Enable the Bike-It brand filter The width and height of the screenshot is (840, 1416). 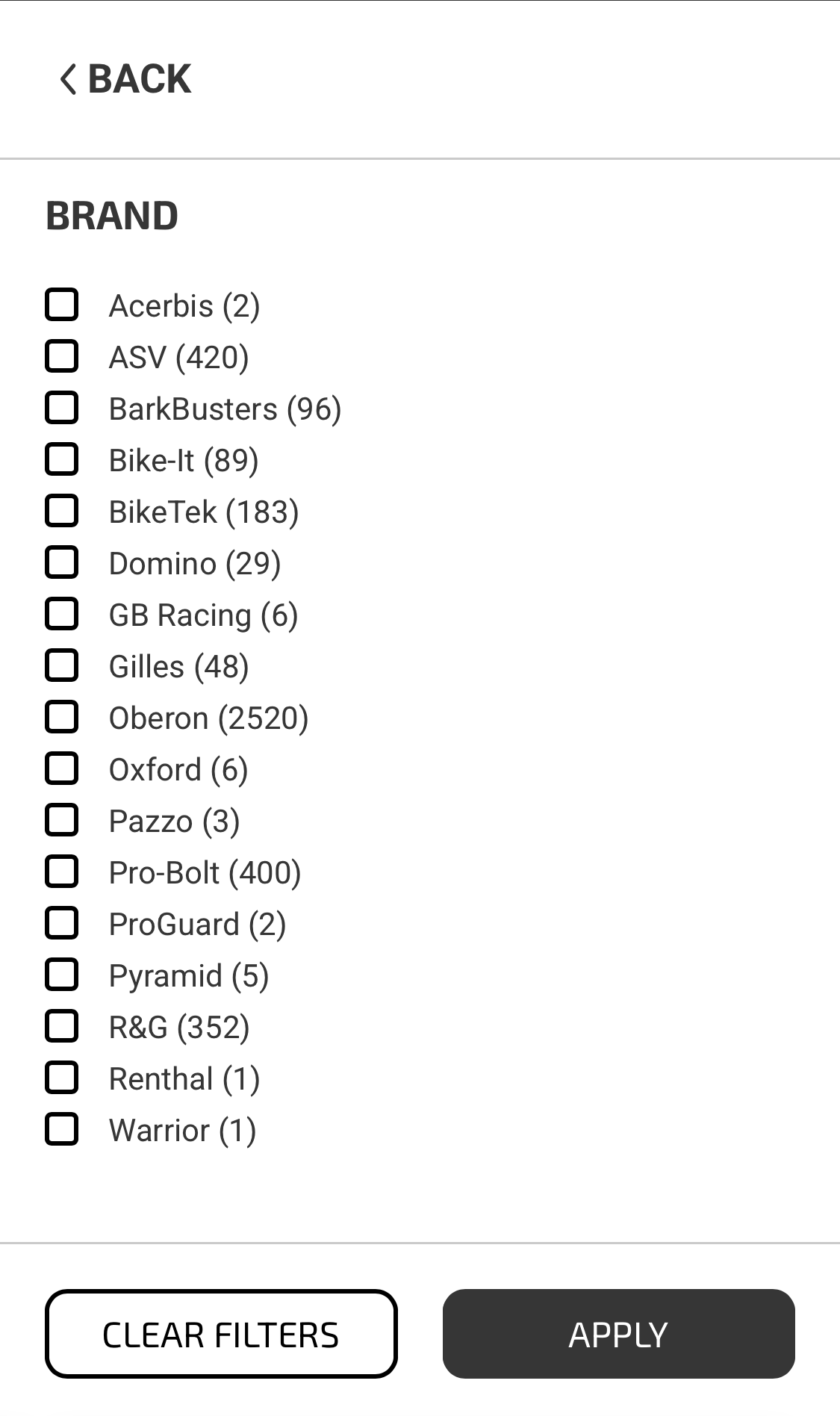tap(62, 459)
